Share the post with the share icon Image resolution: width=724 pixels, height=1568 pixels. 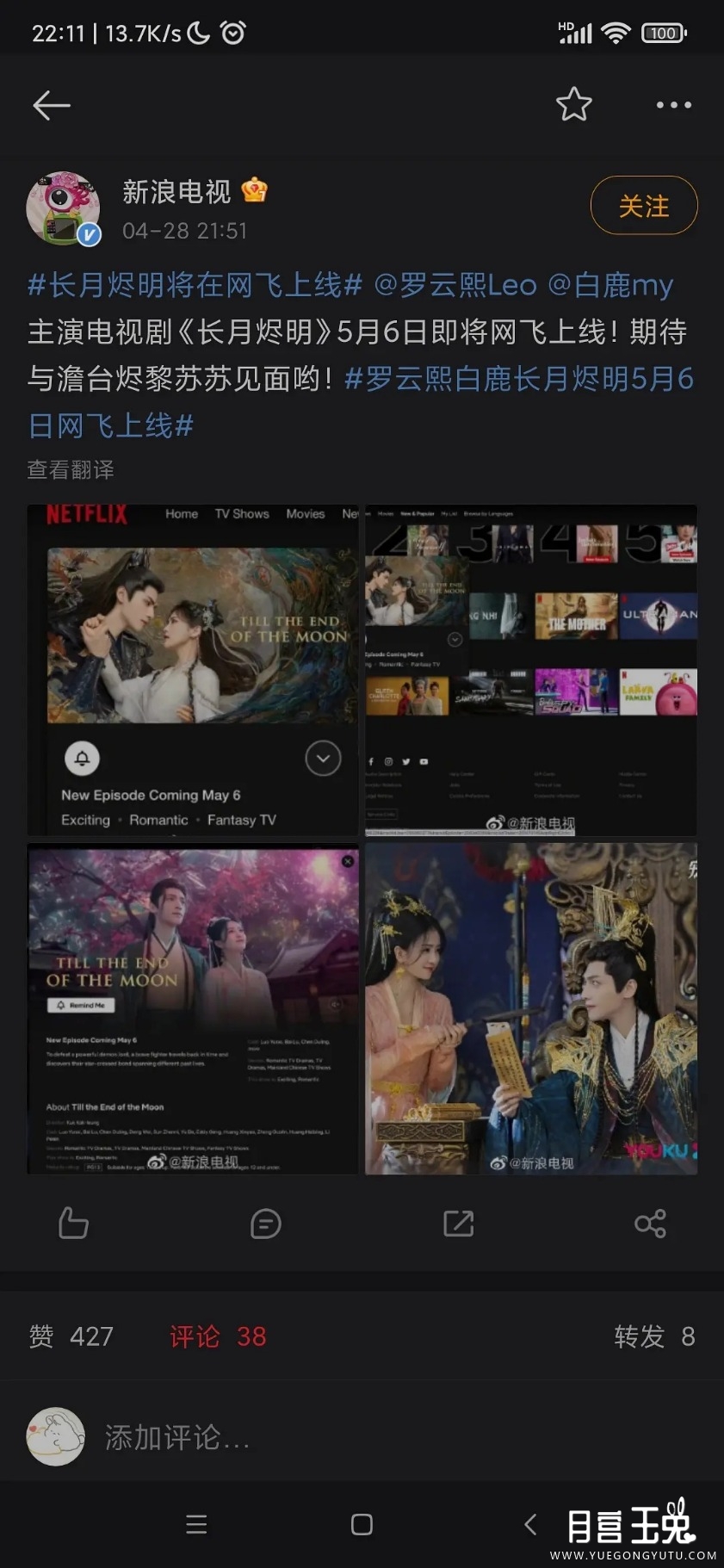point(650,1223)
